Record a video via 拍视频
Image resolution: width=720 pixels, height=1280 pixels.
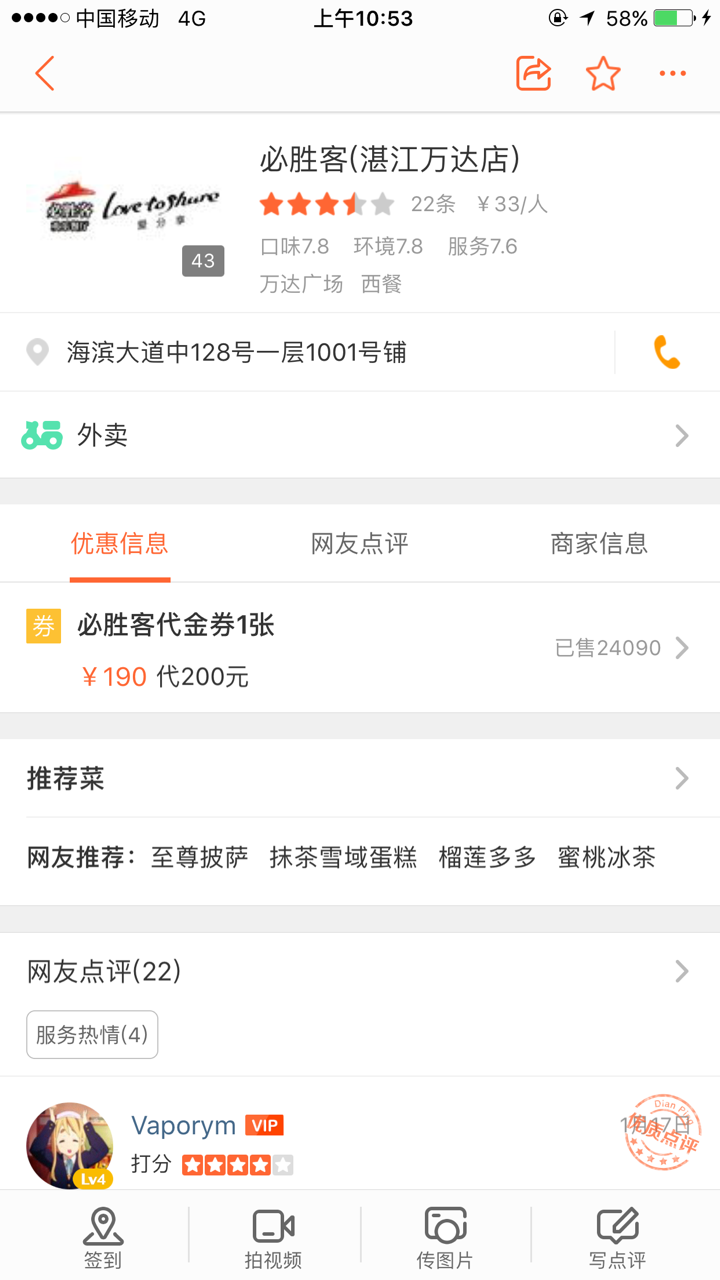(273, 1238)
